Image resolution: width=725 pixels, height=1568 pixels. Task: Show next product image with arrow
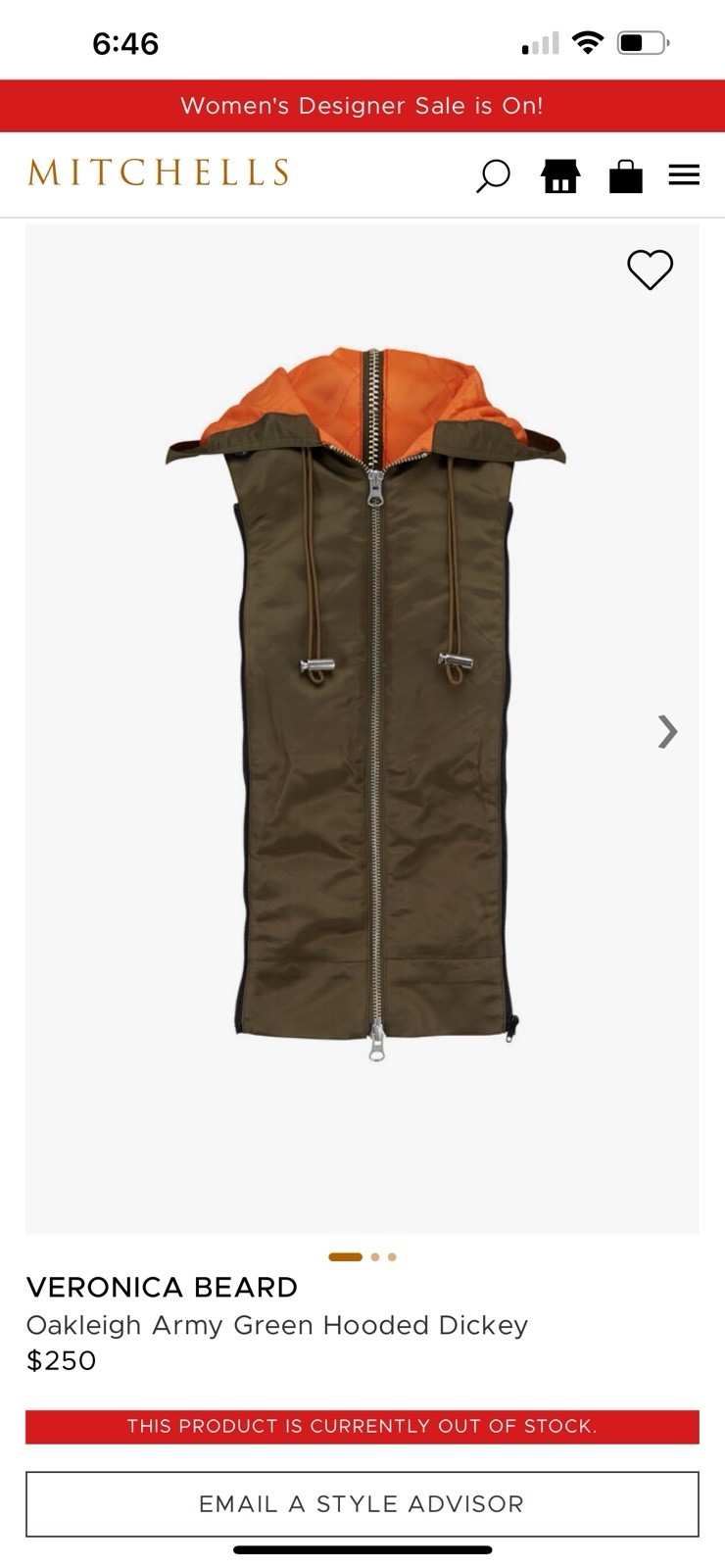[667, 731]
